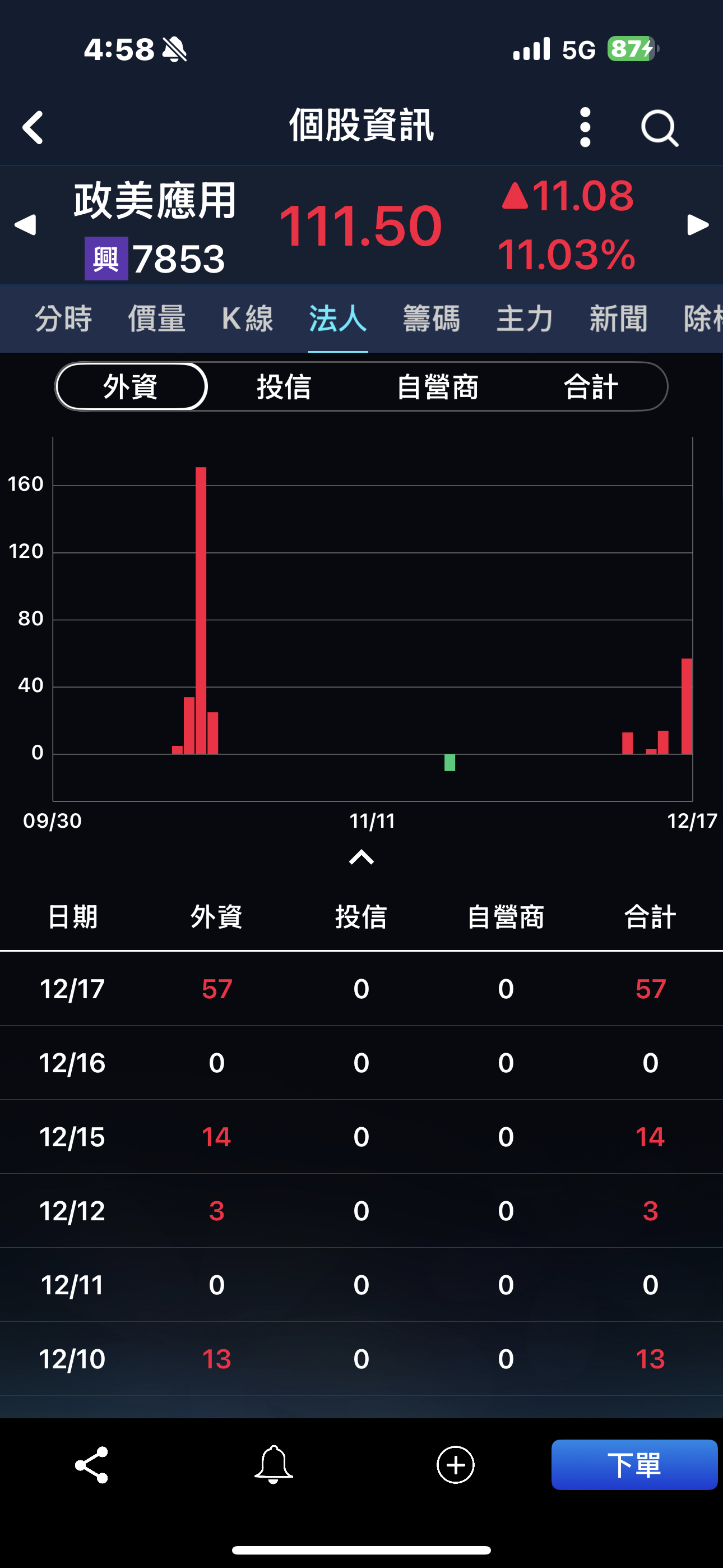723x1568 pixels.
Task: Switch to the 分時 tab
Action: pyautogui.click(x=63, y=319)
